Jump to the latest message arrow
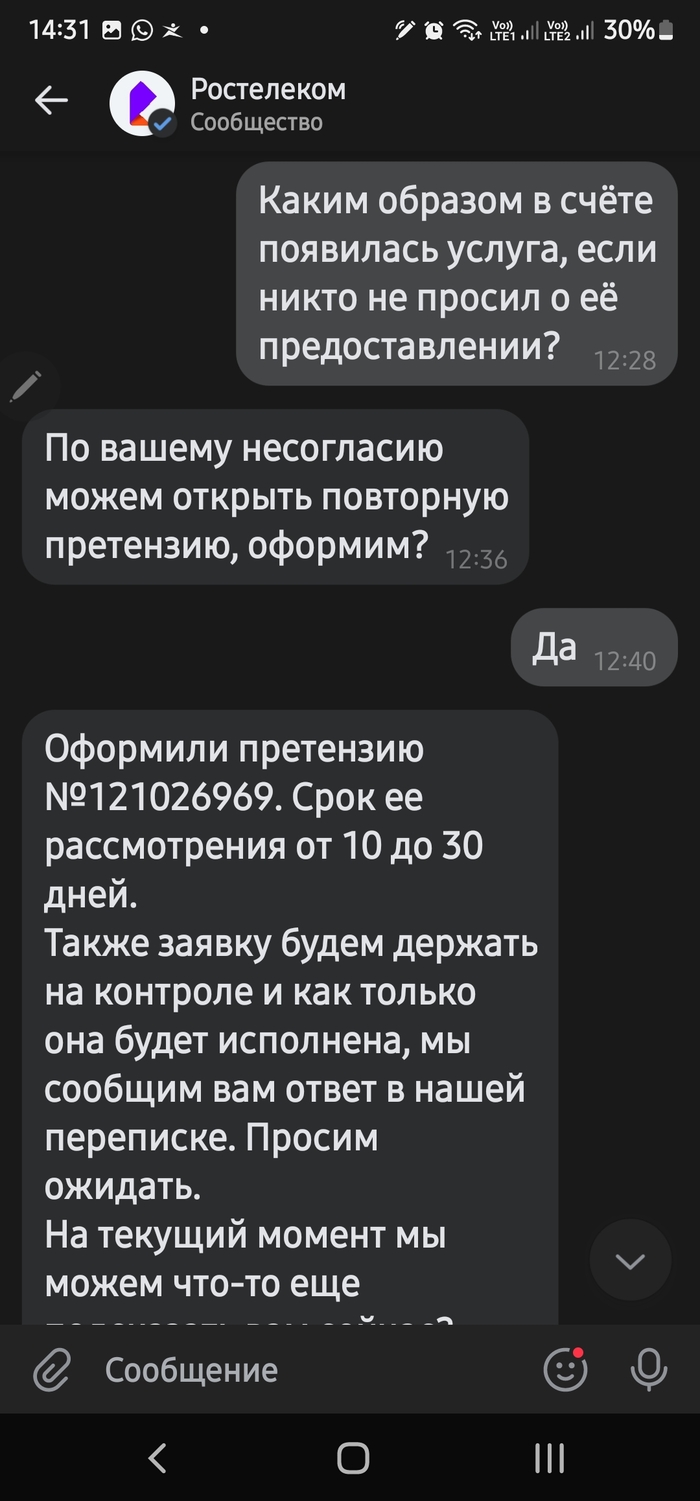The width and height of the screenshot is (700, 1501). coord(630,1261)
